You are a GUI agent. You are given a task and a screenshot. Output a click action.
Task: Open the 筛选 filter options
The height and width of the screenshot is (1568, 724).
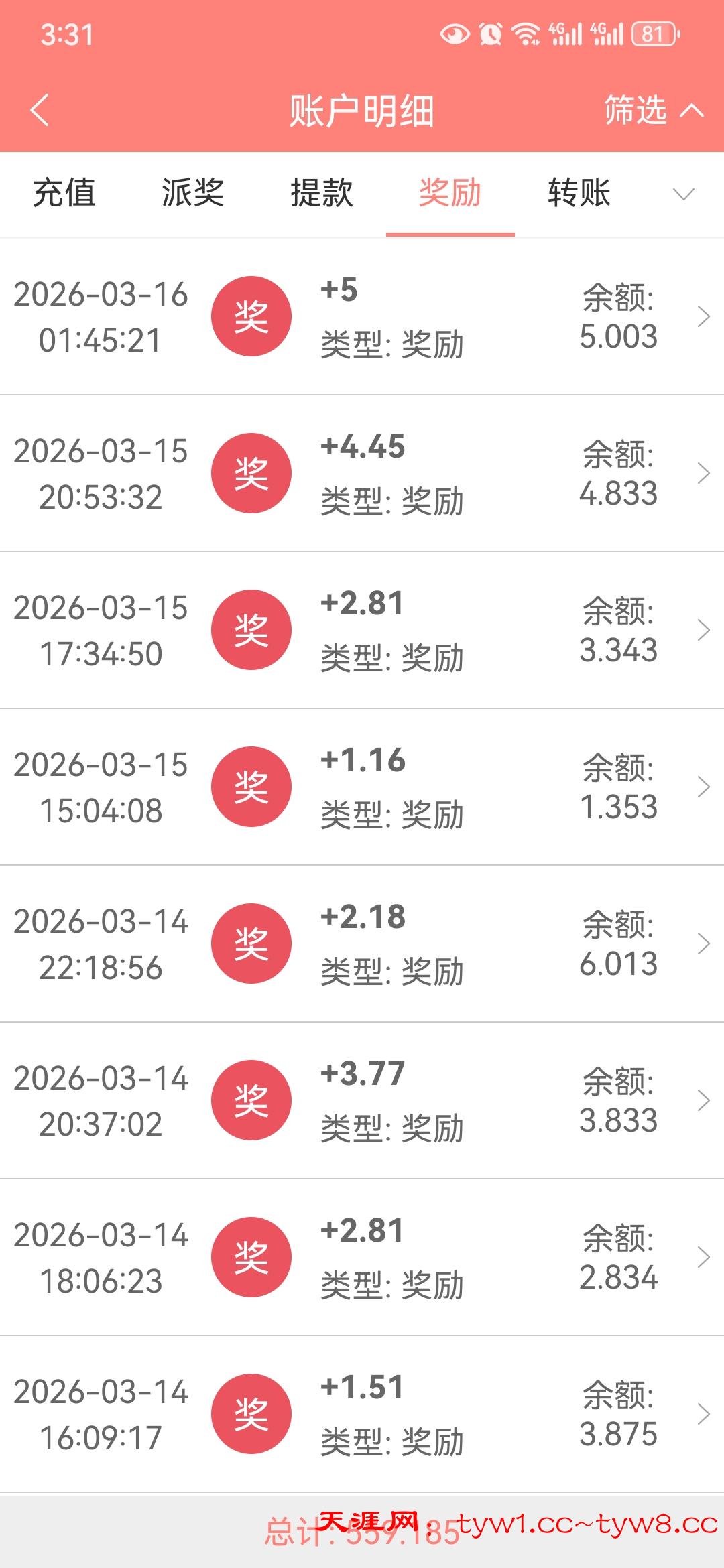653,111
